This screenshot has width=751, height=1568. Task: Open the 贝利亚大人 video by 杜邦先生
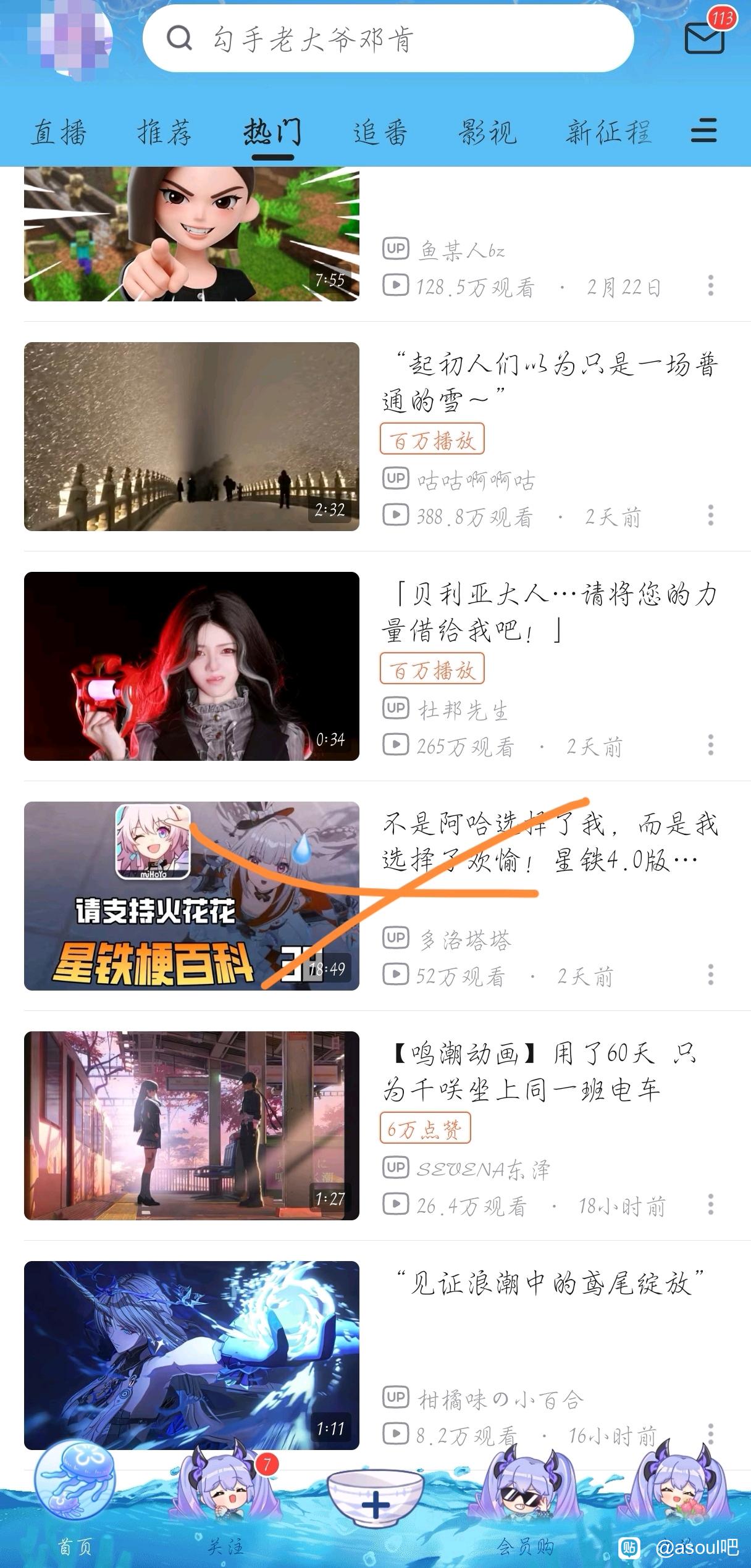tap(191, 666)
